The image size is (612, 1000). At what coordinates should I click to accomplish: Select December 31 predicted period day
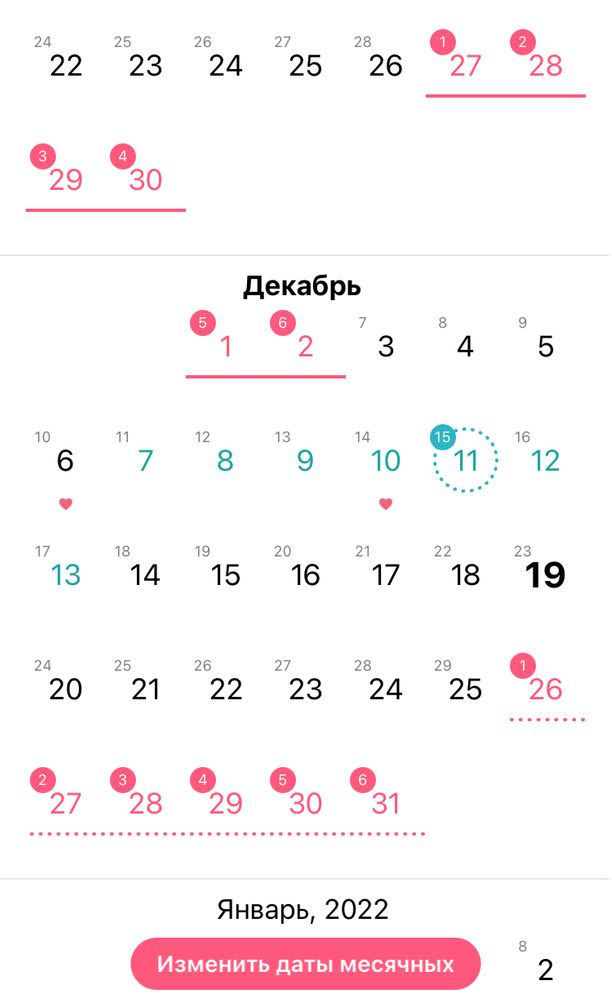385,803
